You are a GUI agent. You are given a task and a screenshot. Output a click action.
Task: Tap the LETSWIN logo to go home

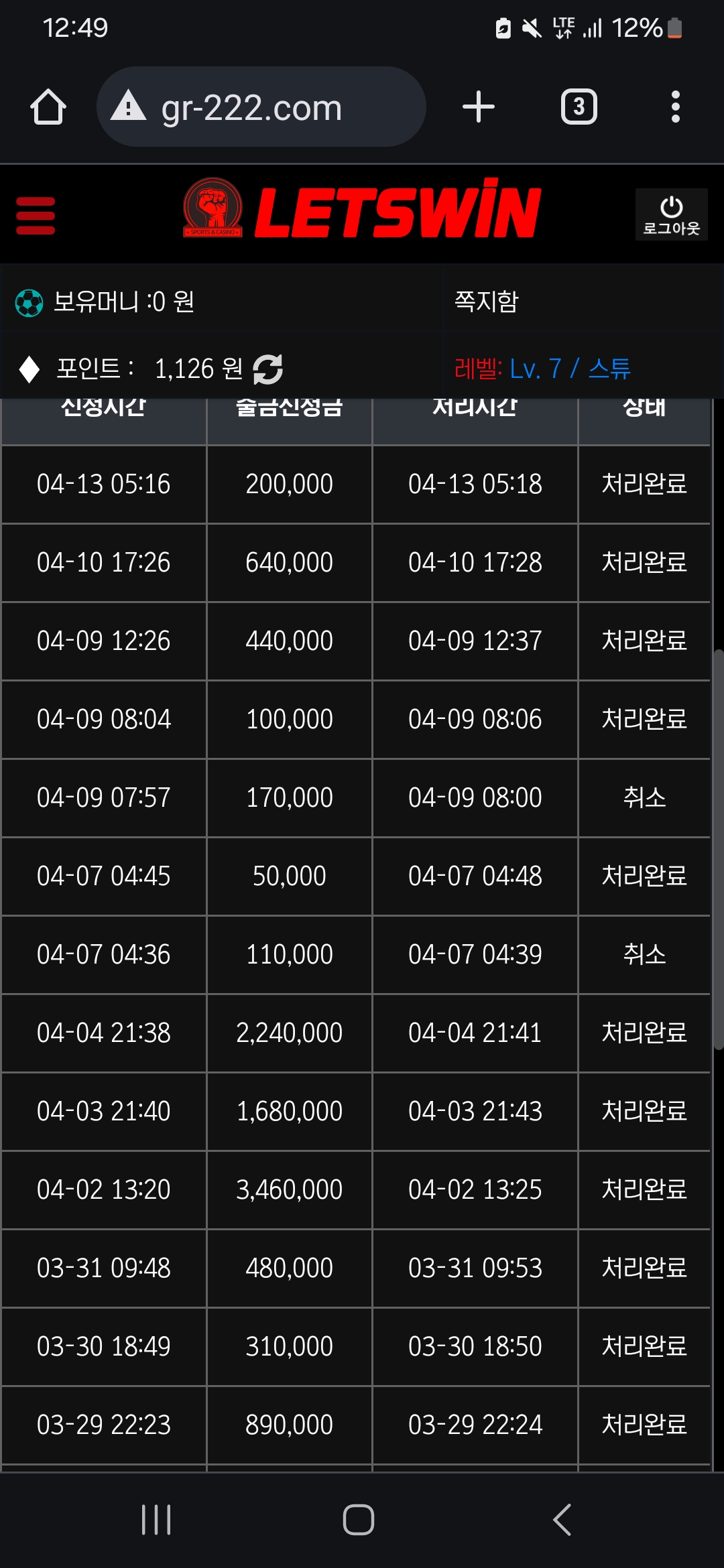pyautogui.click(x=362, y=211)
